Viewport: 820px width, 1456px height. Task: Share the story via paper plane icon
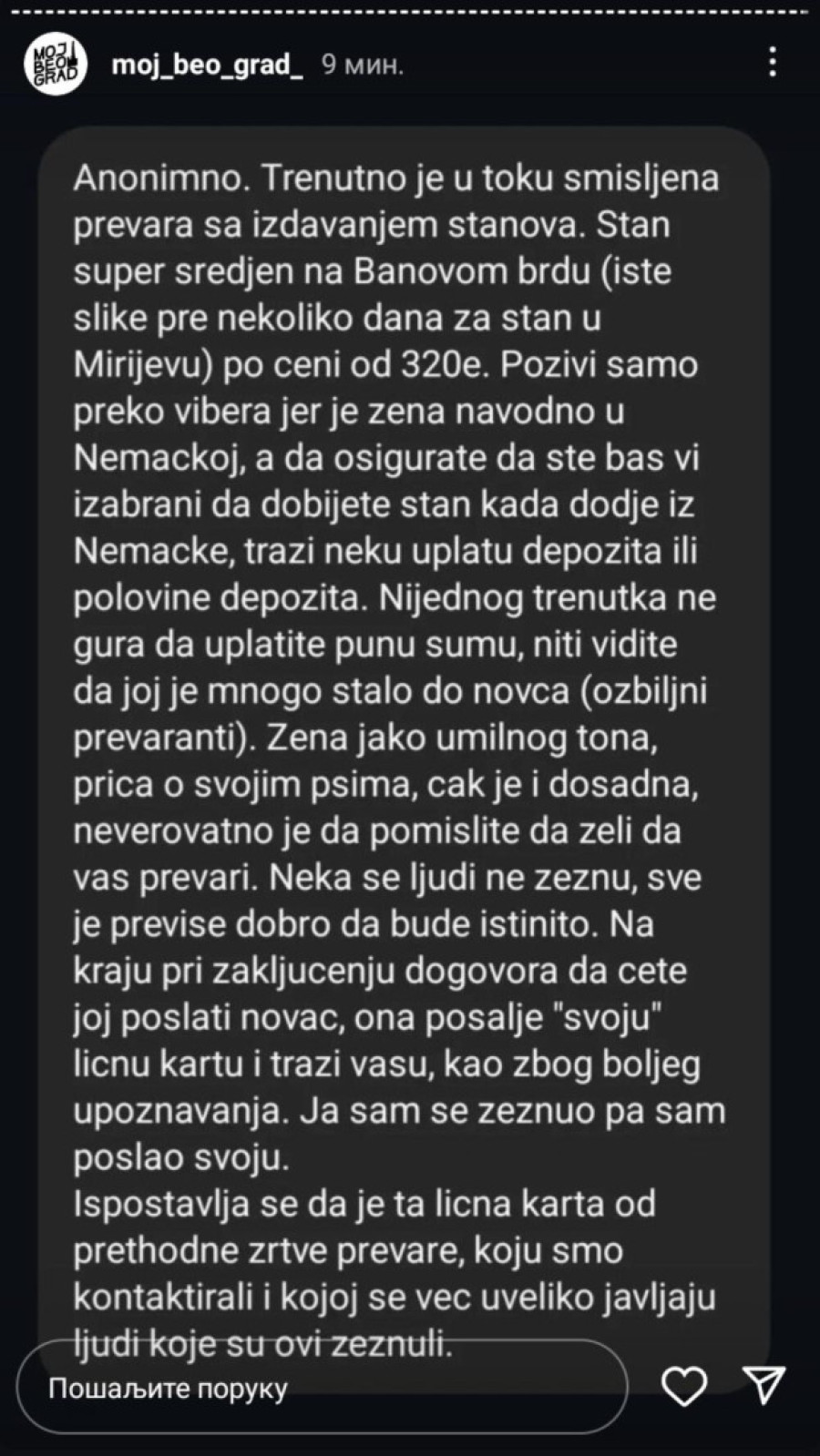pos(764,1386)
